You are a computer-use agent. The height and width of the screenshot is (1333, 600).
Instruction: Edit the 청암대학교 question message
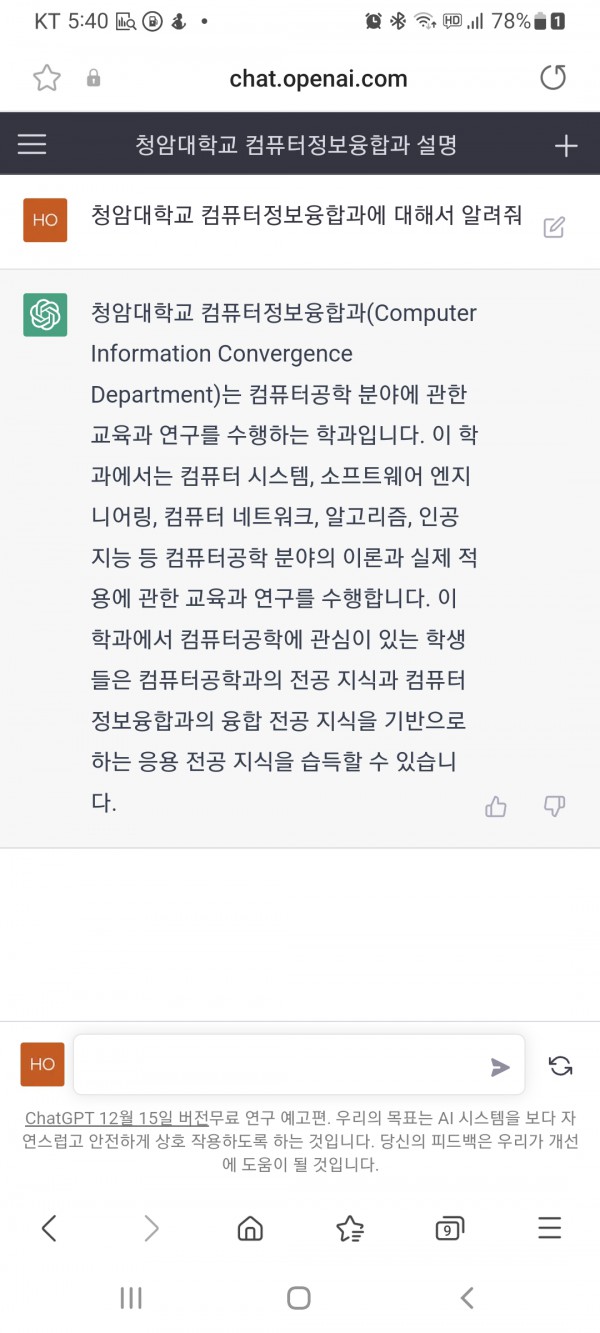[x=554, y=227]
